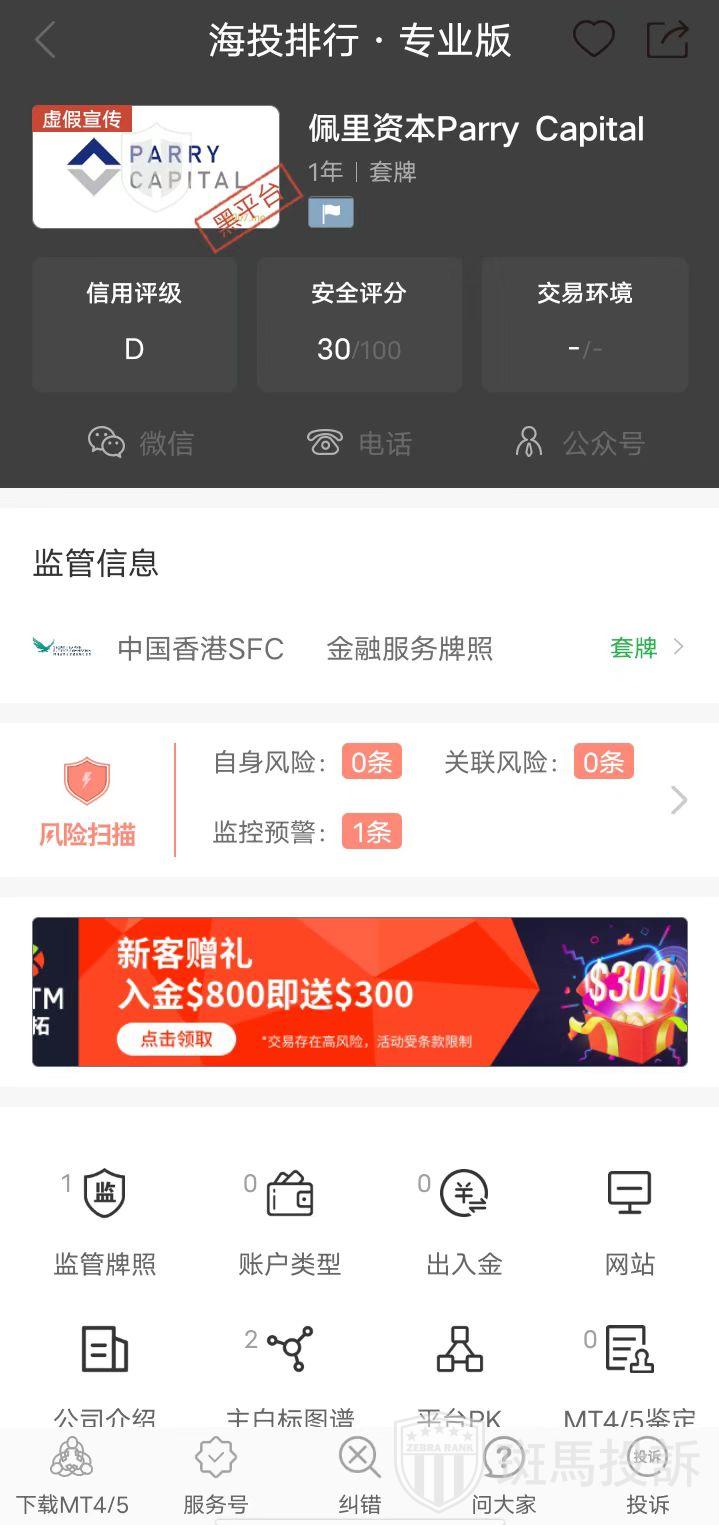Favorite this broker with the heart icon
719x1525 pixels.
pos(593,40)
